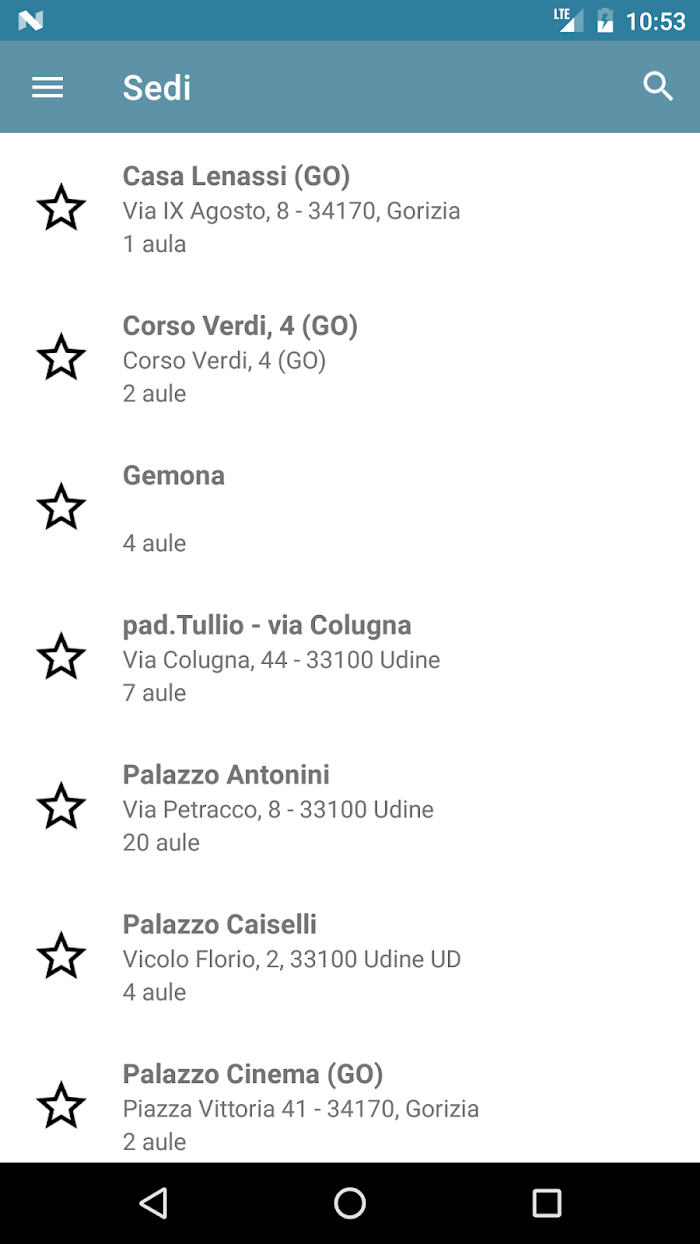Star Casa Lenassi (GO) as favorite
The image size is (700, 1244).
pos(61,208)
